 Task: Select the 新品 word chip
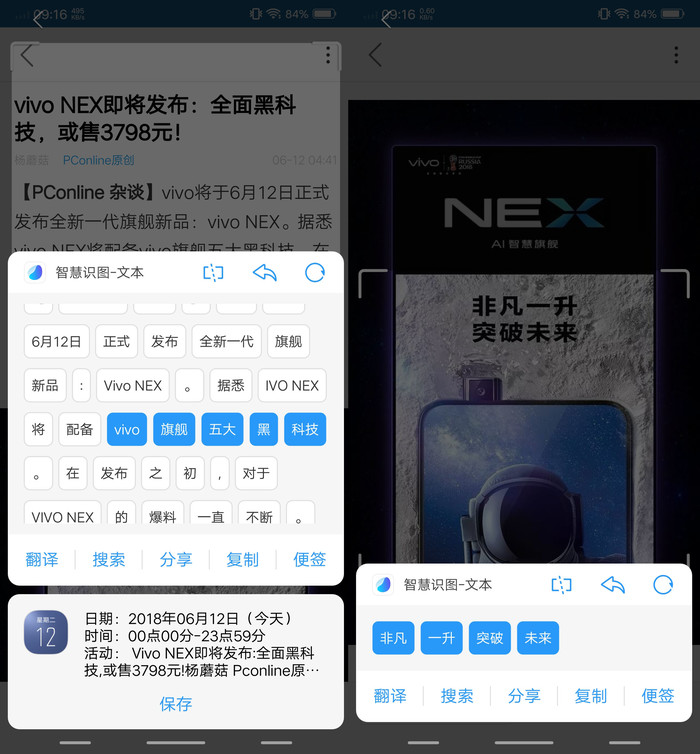45,385
